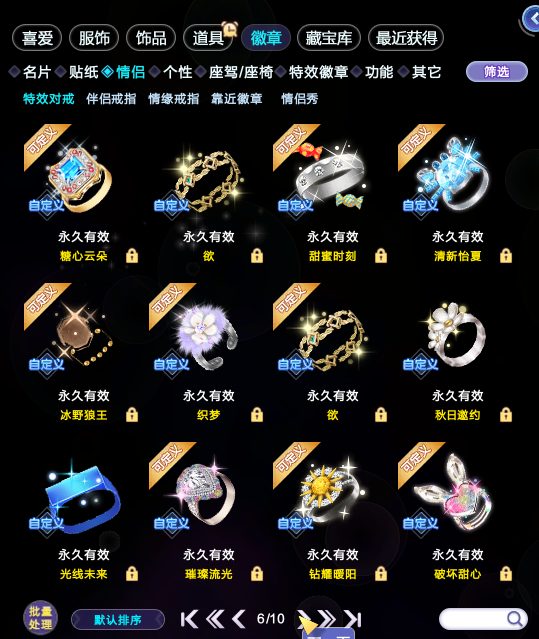Screen dimensions: 539x639
Task: Open the 情侣秀 sub-tab
Action: pos(299,99)
